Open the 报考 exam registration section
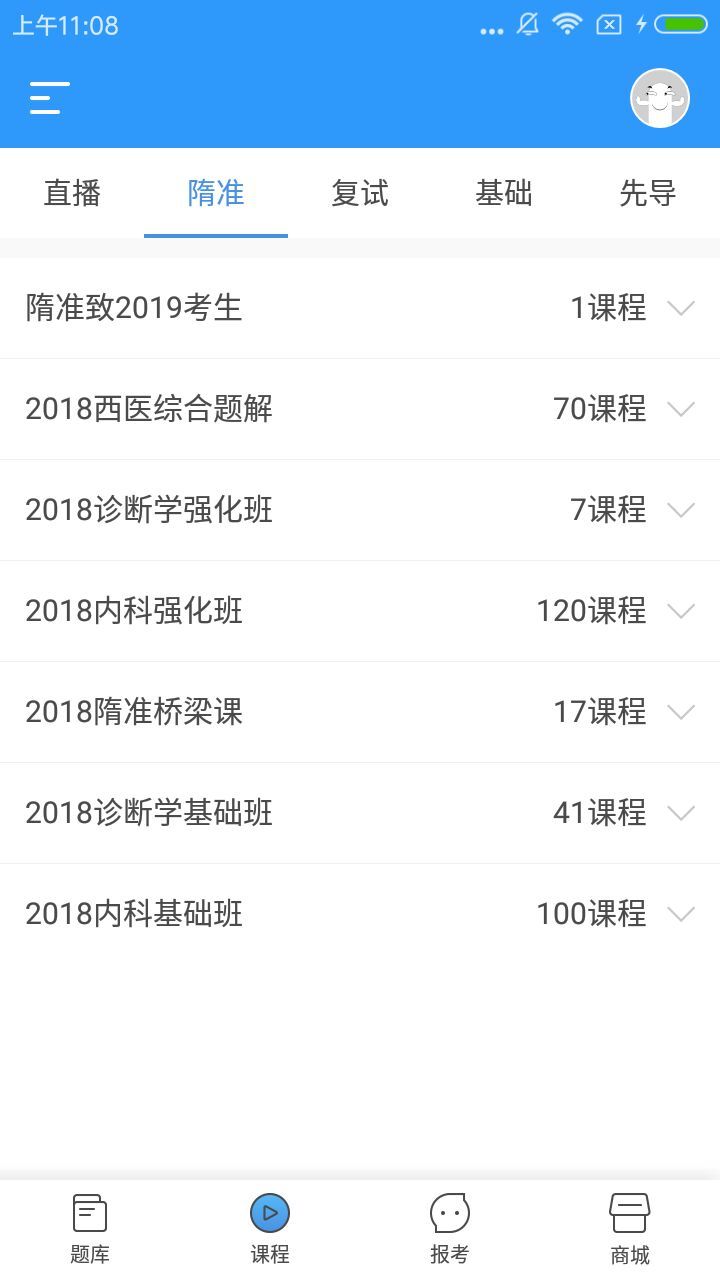Screen dimensions: 720x1280 [x=449, y=1224]
